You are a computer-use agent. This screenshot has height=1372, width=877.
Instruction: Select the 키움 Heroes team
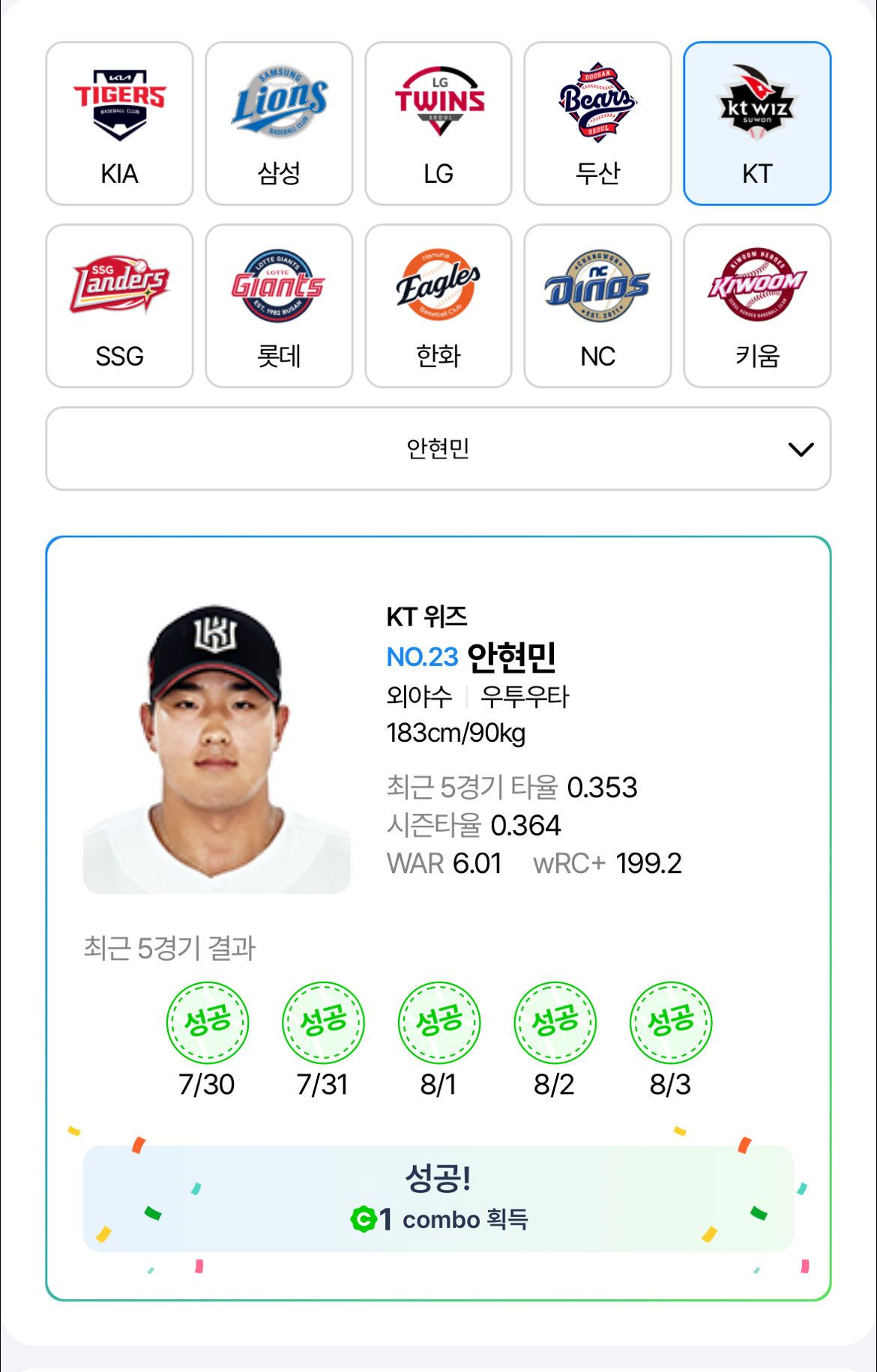(757, 306)
